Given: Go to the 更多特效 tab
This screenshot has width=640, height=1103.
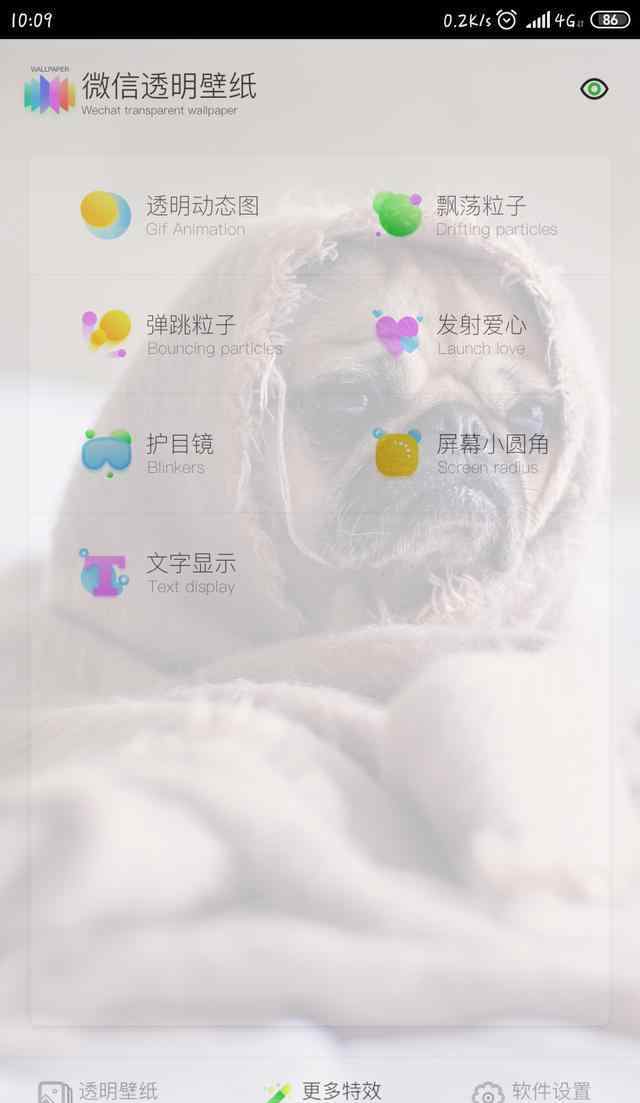Looking at the screenshot, I should click(x=324, y=1091).
